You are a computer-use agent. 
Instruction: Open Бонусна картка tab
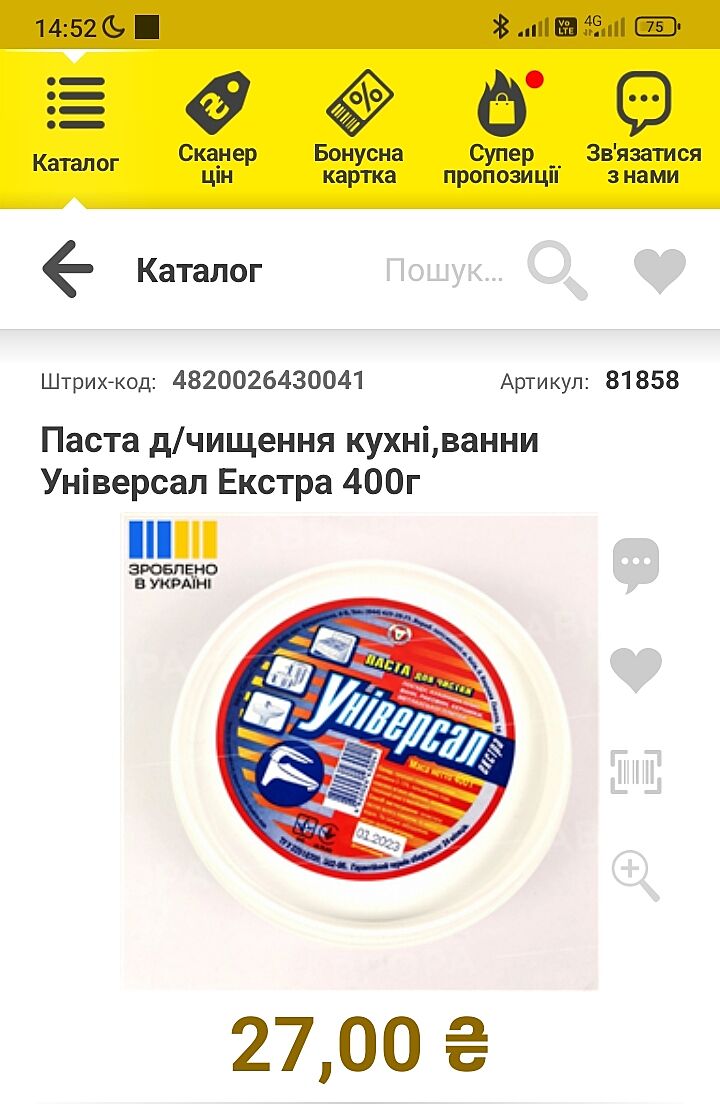tap(358, 127)
